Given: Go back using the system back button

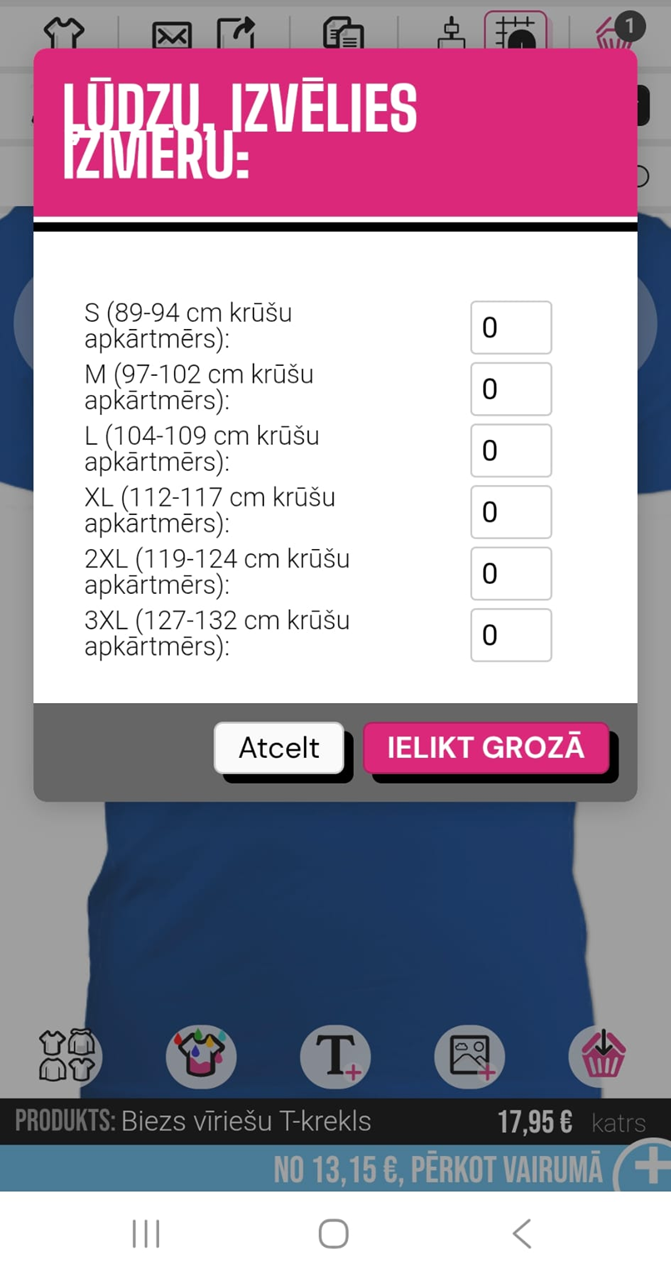Looking at the screenshot, I should click(521, 1233).
